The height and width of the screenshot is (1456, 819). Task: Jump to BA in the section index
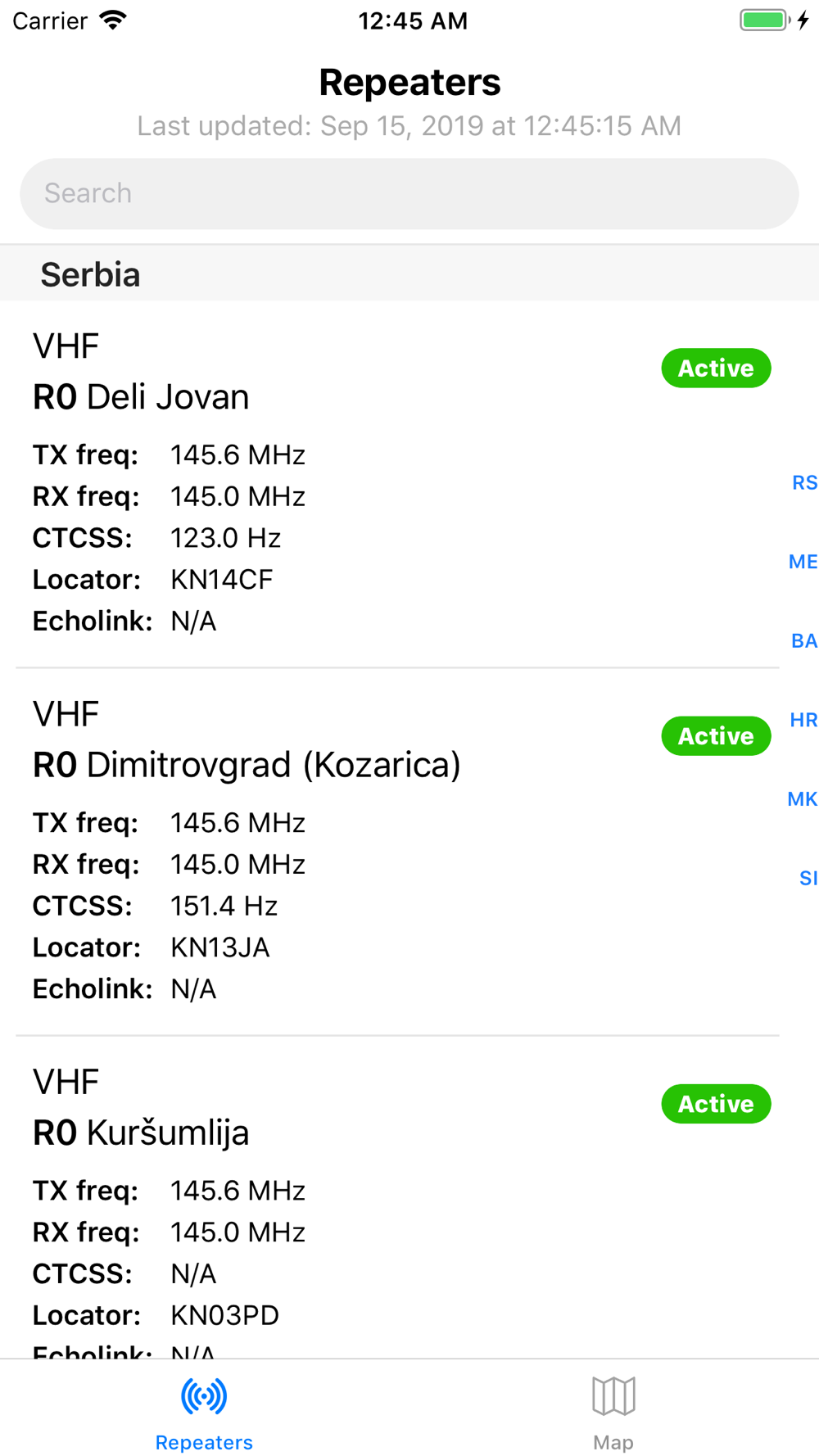pos(803,640)
